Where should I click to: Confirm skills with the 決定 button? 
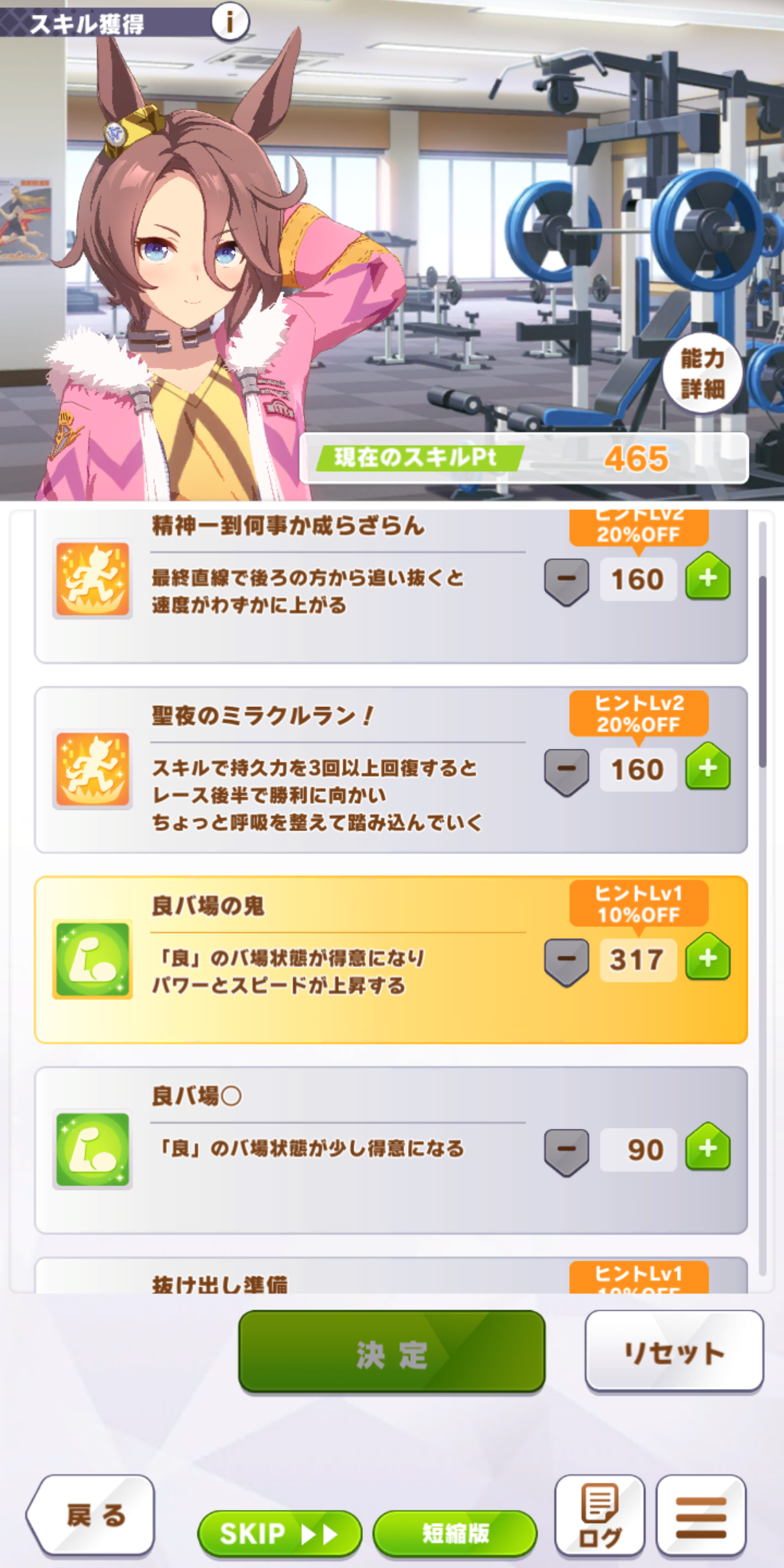(391, 1354)
